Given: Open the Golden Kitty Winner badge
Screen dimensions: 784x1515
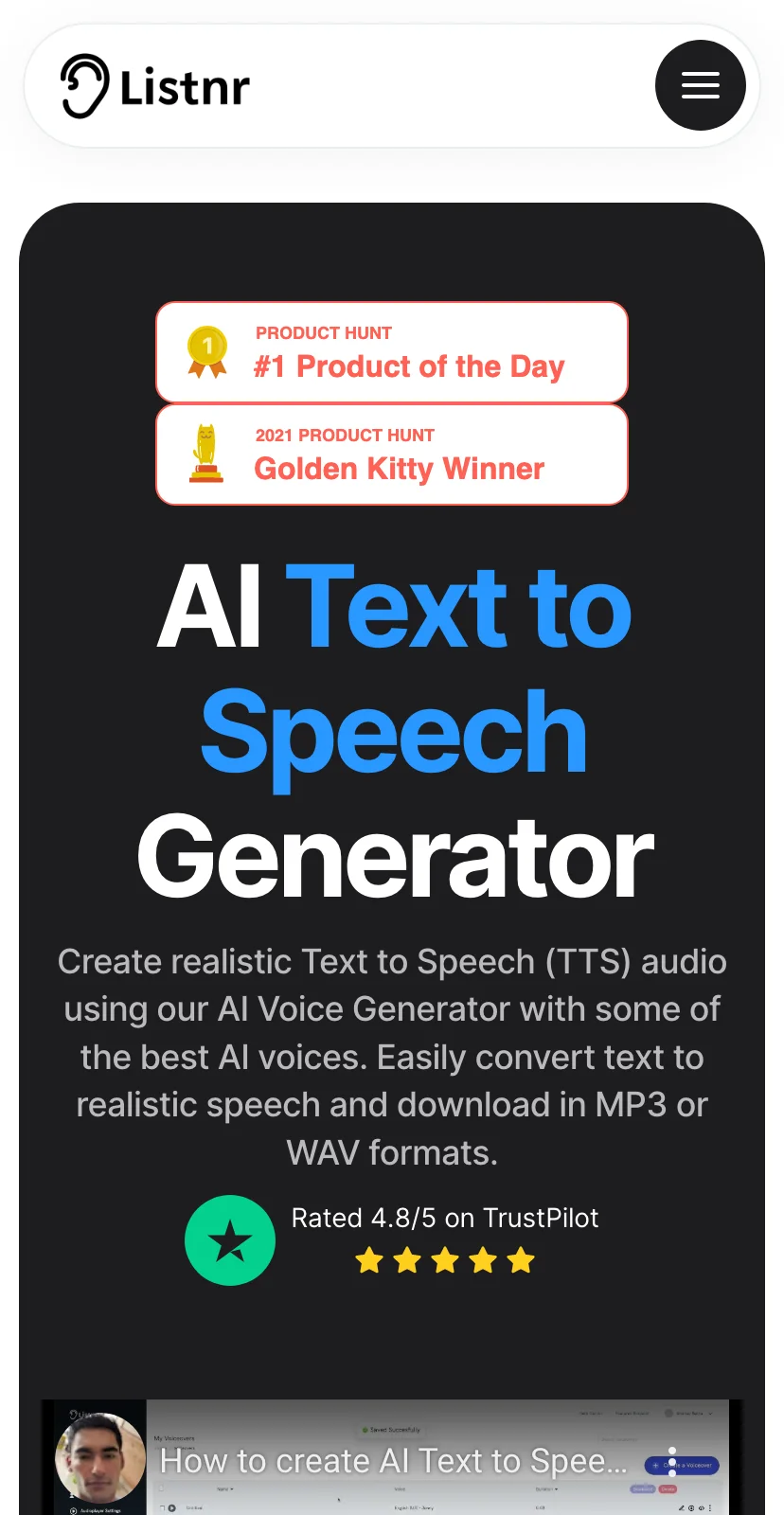Looking at the screenshot, I should 392,454.
